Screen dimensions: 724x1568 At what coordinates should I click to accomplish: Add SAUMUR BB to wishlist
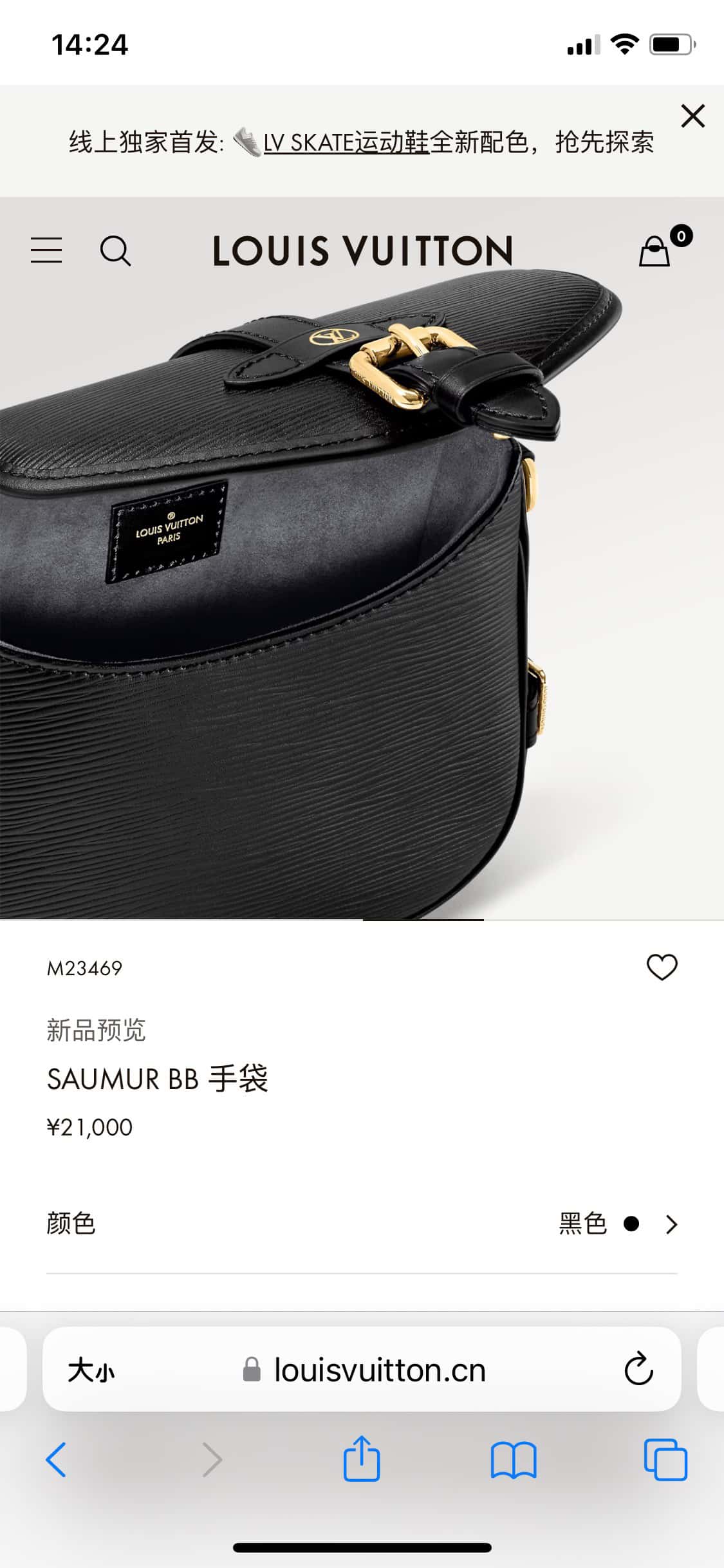pyautogui.click(x=662, y=967)
